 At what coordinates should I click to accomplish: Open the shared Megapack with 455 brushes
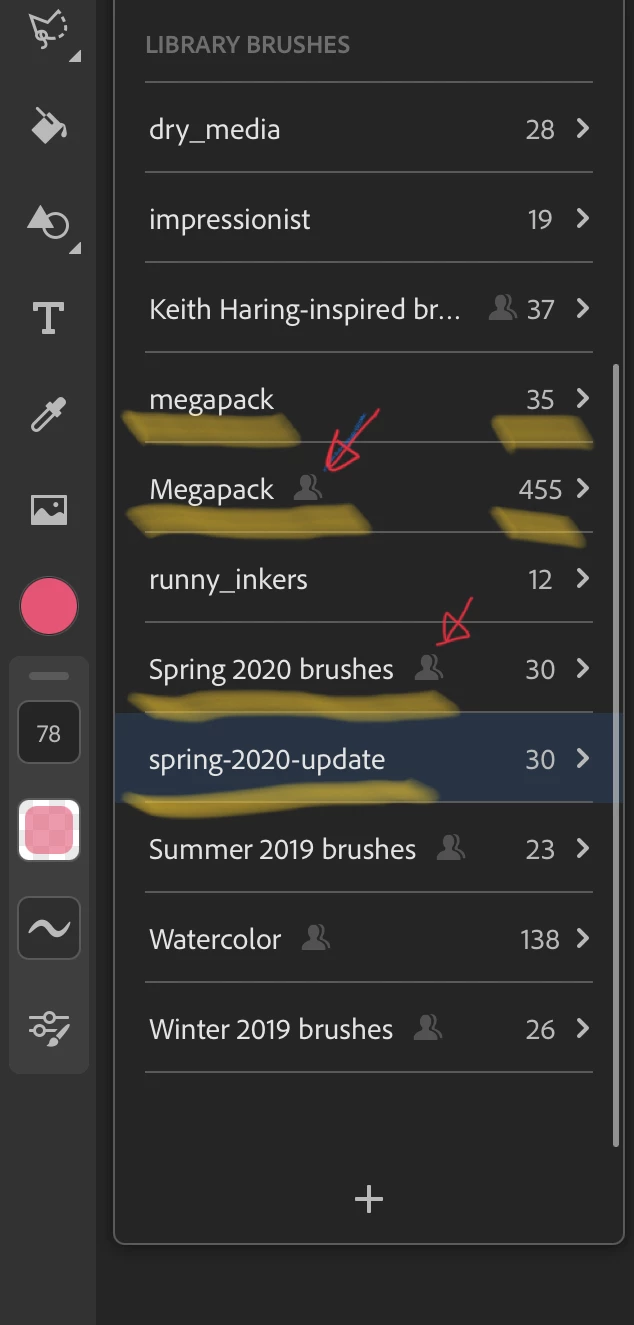pyautogui.click(x=368, y=489)
